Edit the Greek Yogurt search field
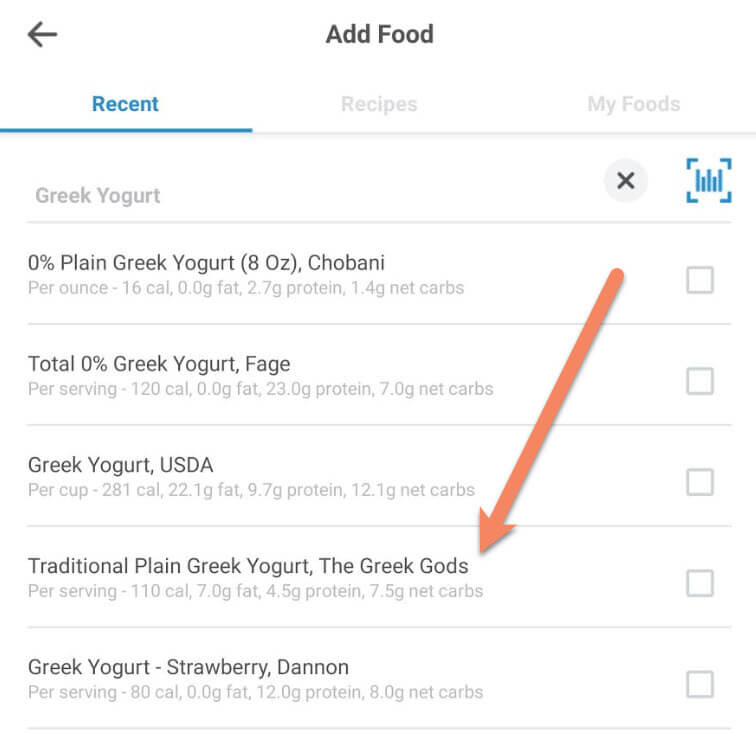The image size is (756, 734). click(x=300, y=195)
